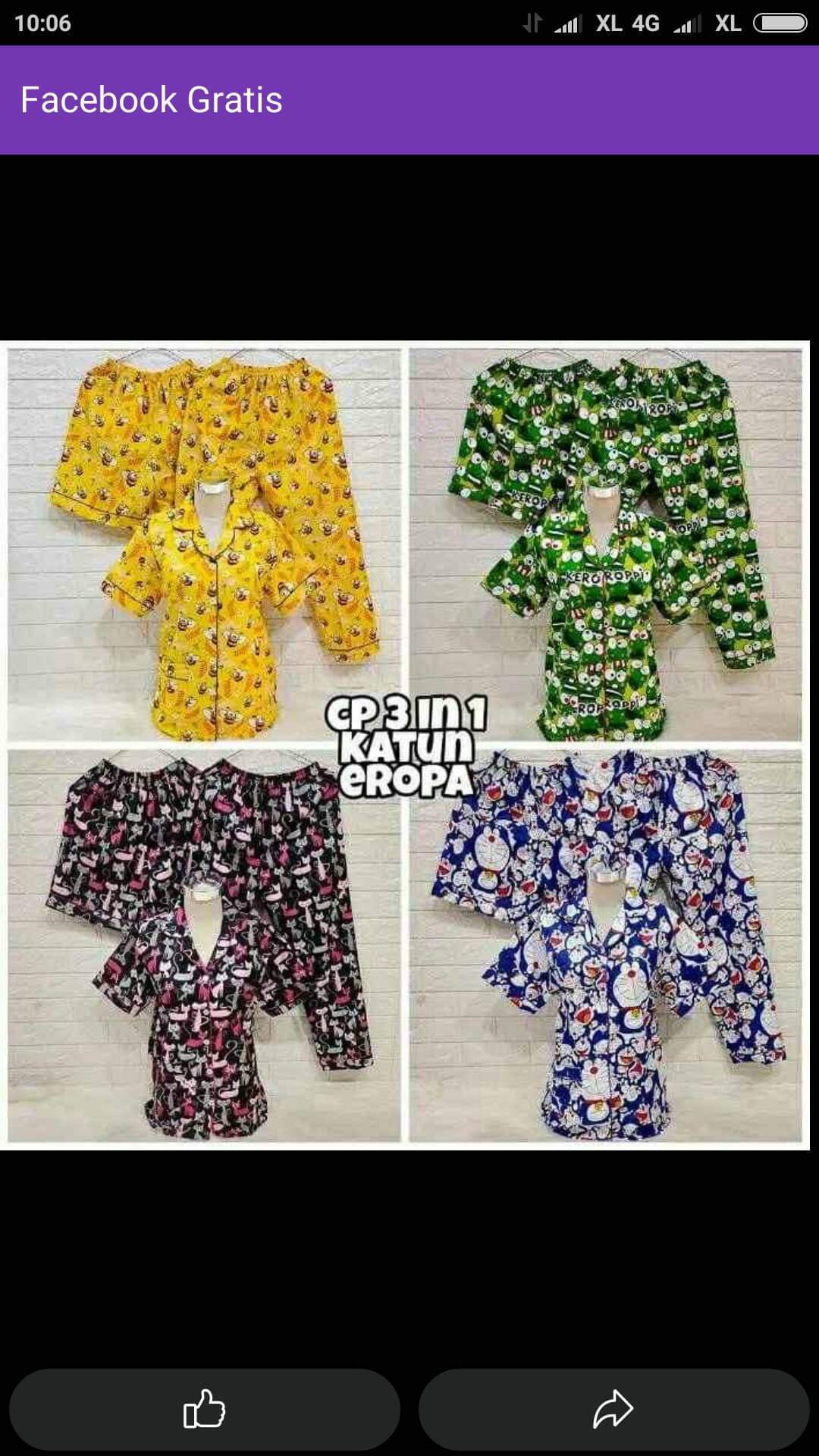The image size is (819, 1456).
Task: Share this photo with the arrow button
Action: pos(613,1409)
